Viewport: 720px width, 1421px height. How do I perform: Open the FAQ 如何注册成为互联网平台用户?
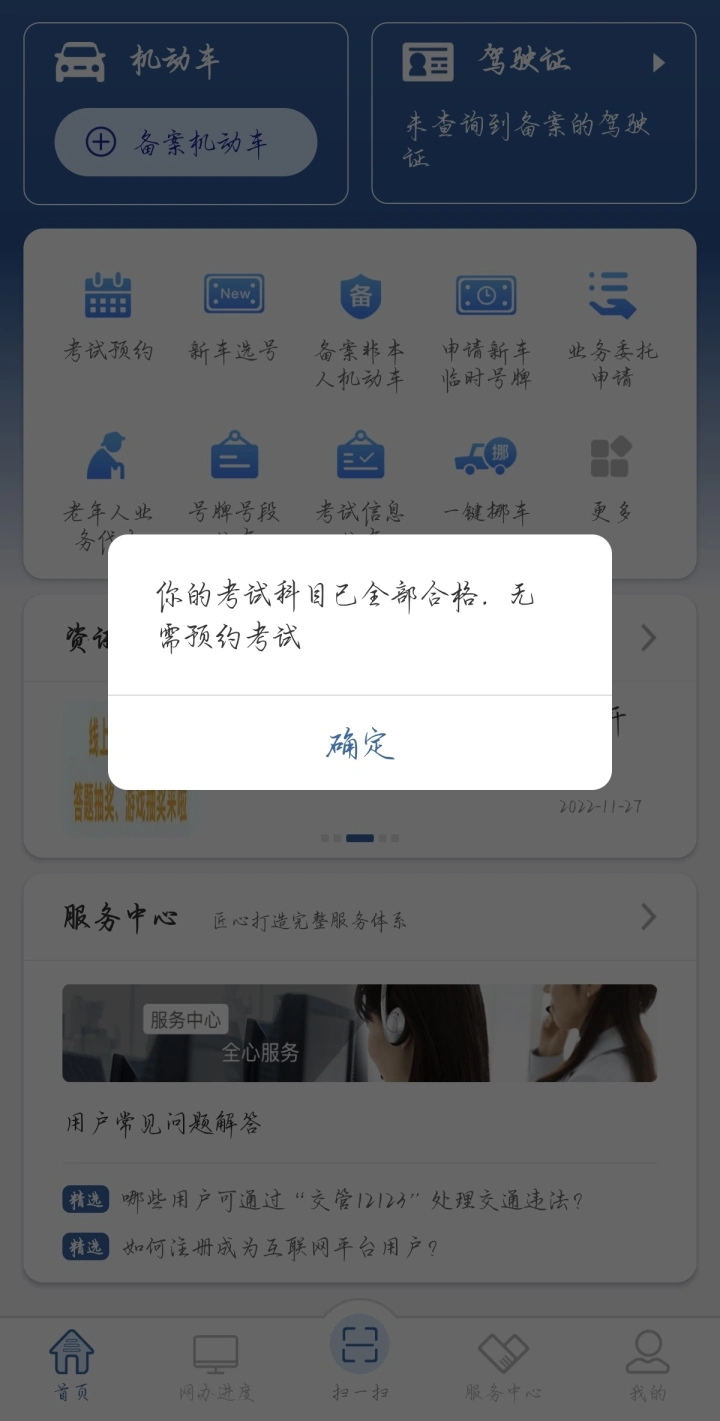pos(252,1246)
